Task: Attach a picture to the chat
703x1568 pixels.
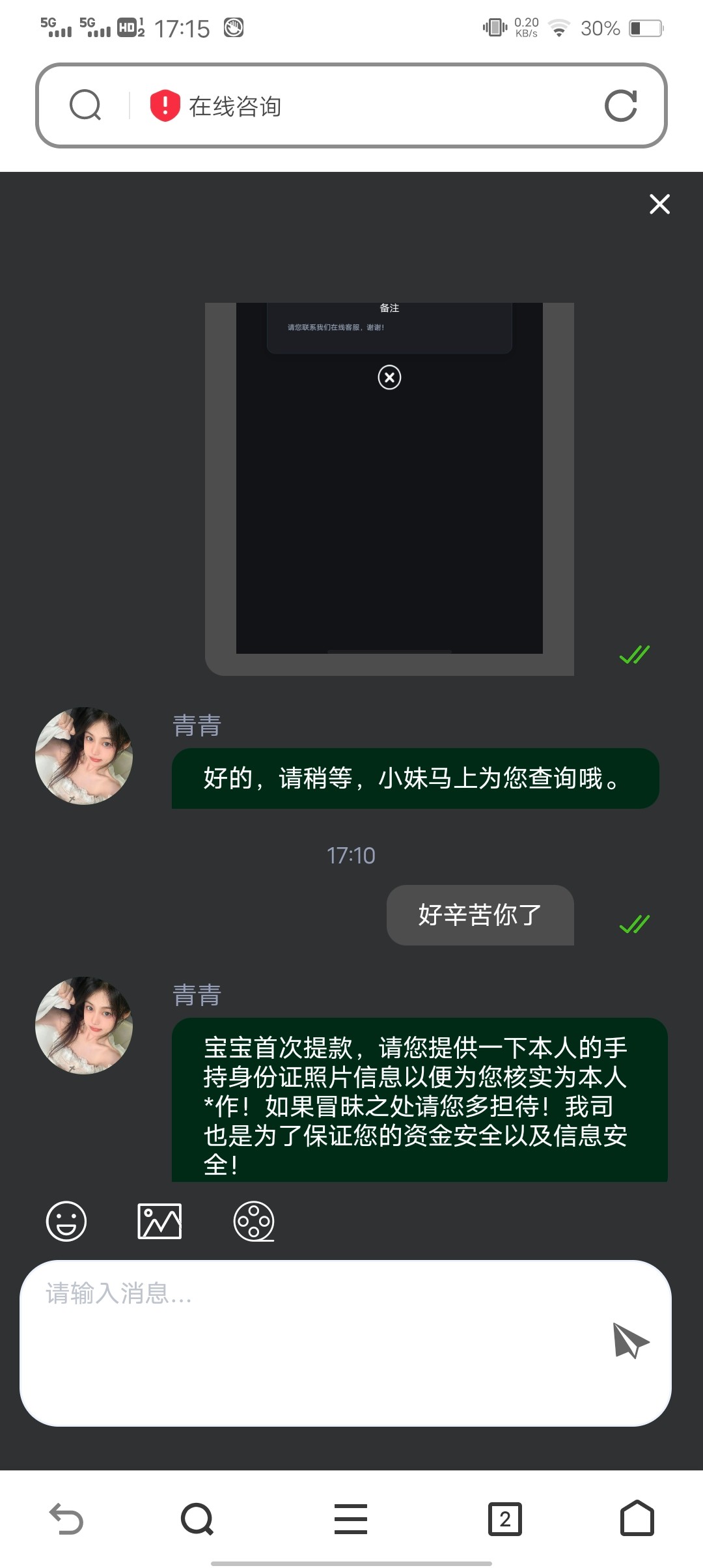Action: point(159,1221)
